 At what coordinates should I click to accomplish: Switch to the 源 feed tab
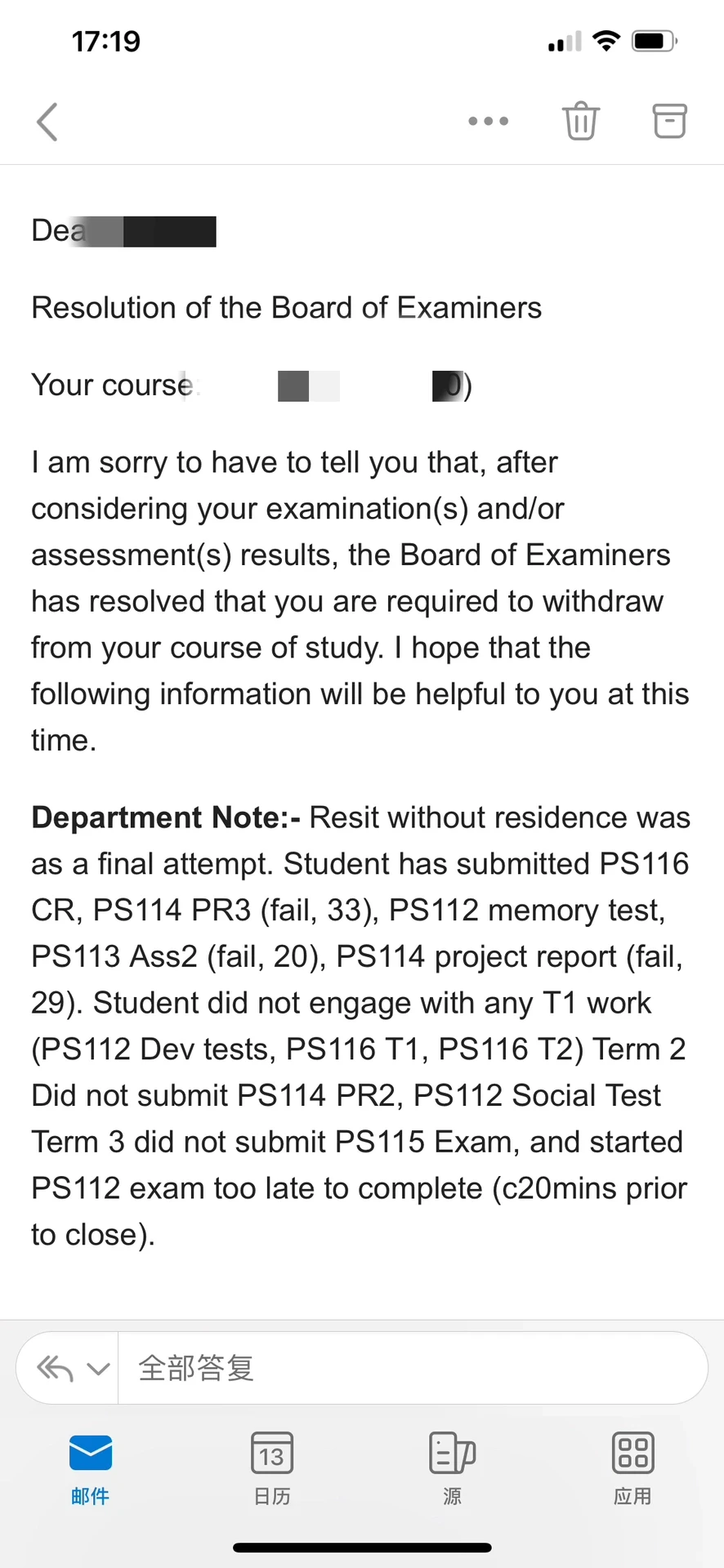[x=452, y=1469]
